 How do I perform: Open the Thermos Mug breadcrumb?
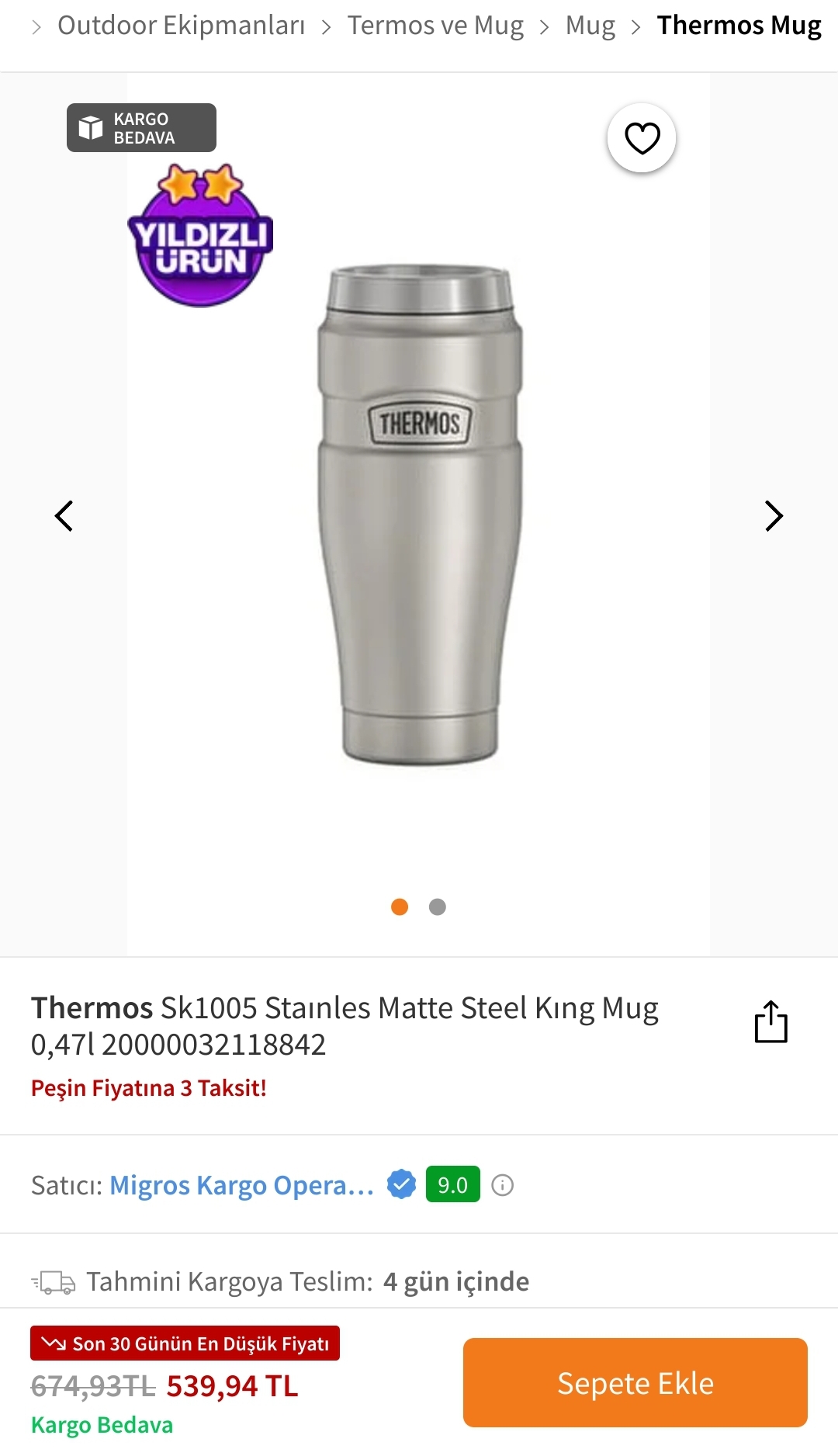click(739, 26)
